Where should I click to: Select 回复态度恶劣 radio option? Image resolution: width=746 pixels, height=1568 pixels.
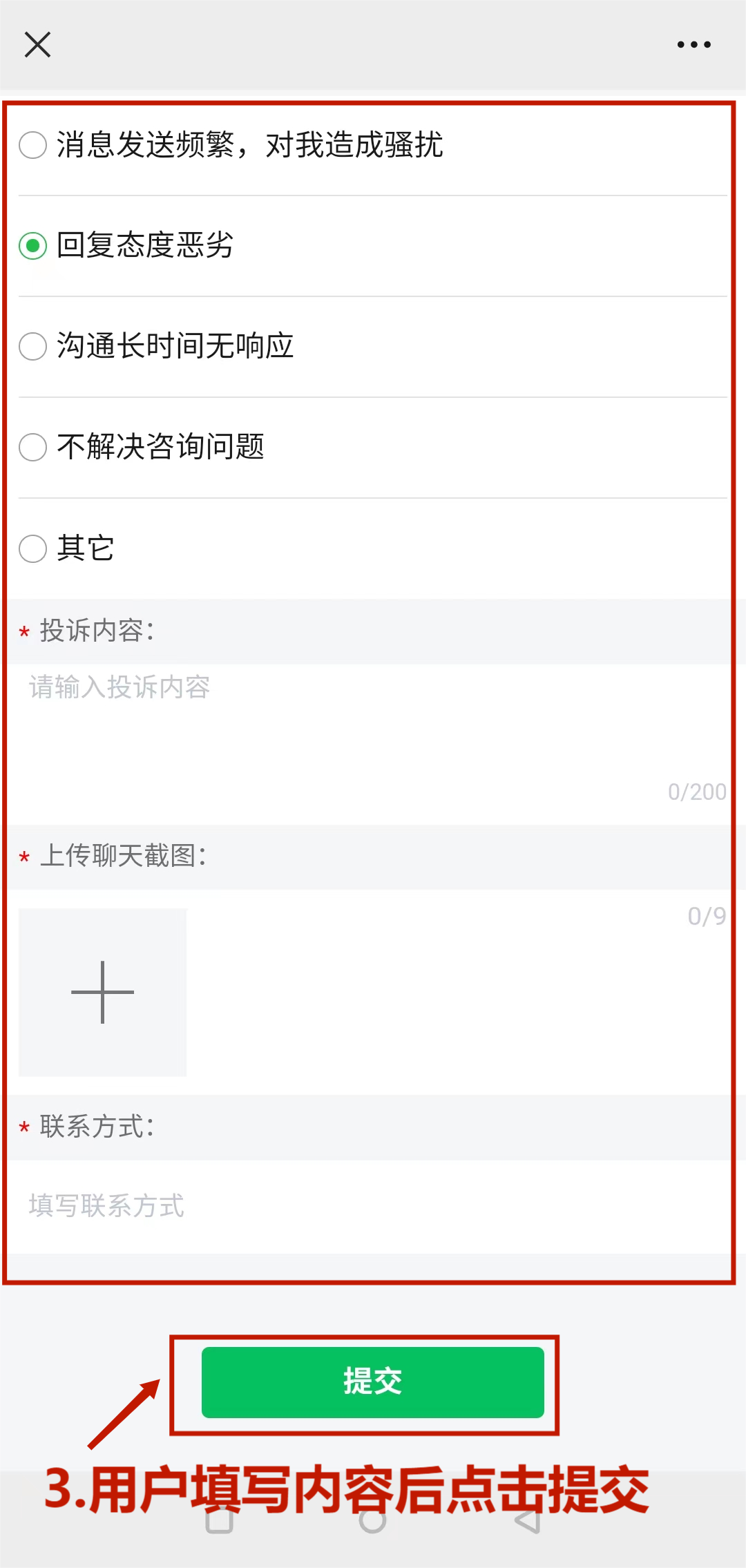373,246
